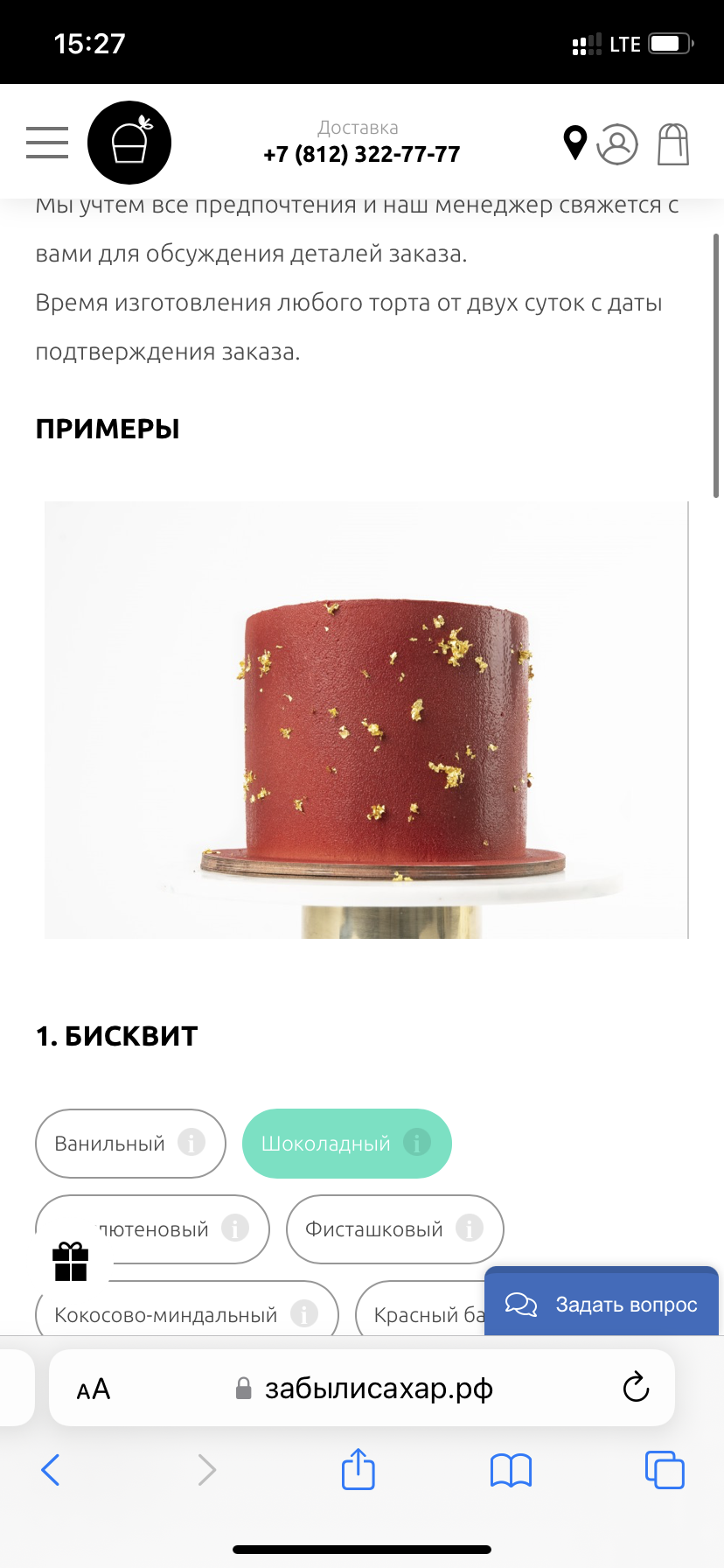Call the delivery phone number
Screen dimensions: 724x1568
361,155
